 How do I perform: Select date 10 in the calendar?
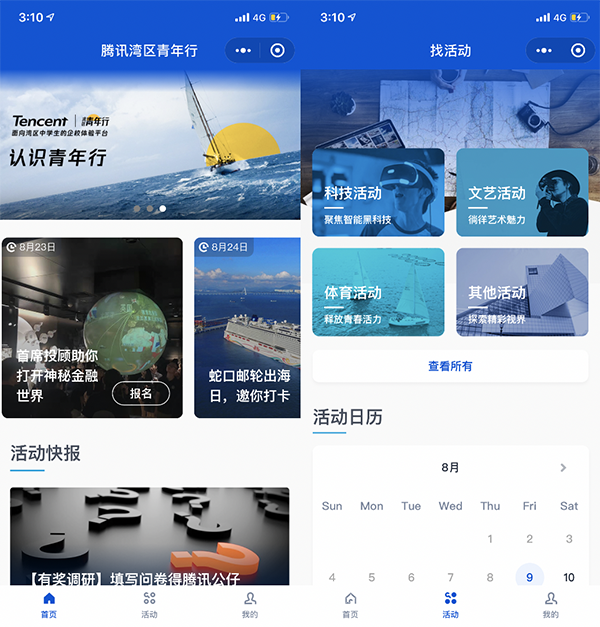[x=569, y=577]
